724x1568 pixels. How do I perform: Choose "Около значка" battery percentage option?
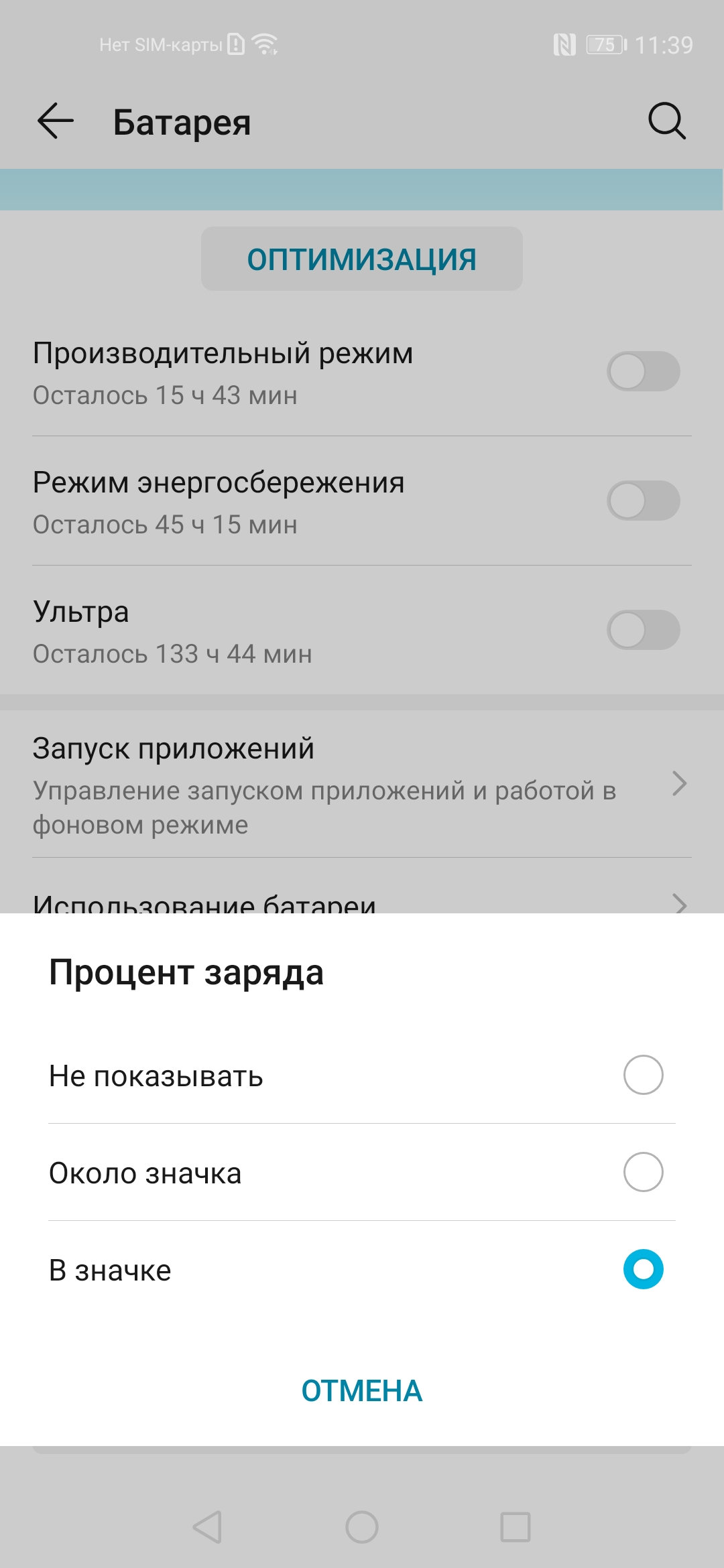click(x=642, y=1172)
